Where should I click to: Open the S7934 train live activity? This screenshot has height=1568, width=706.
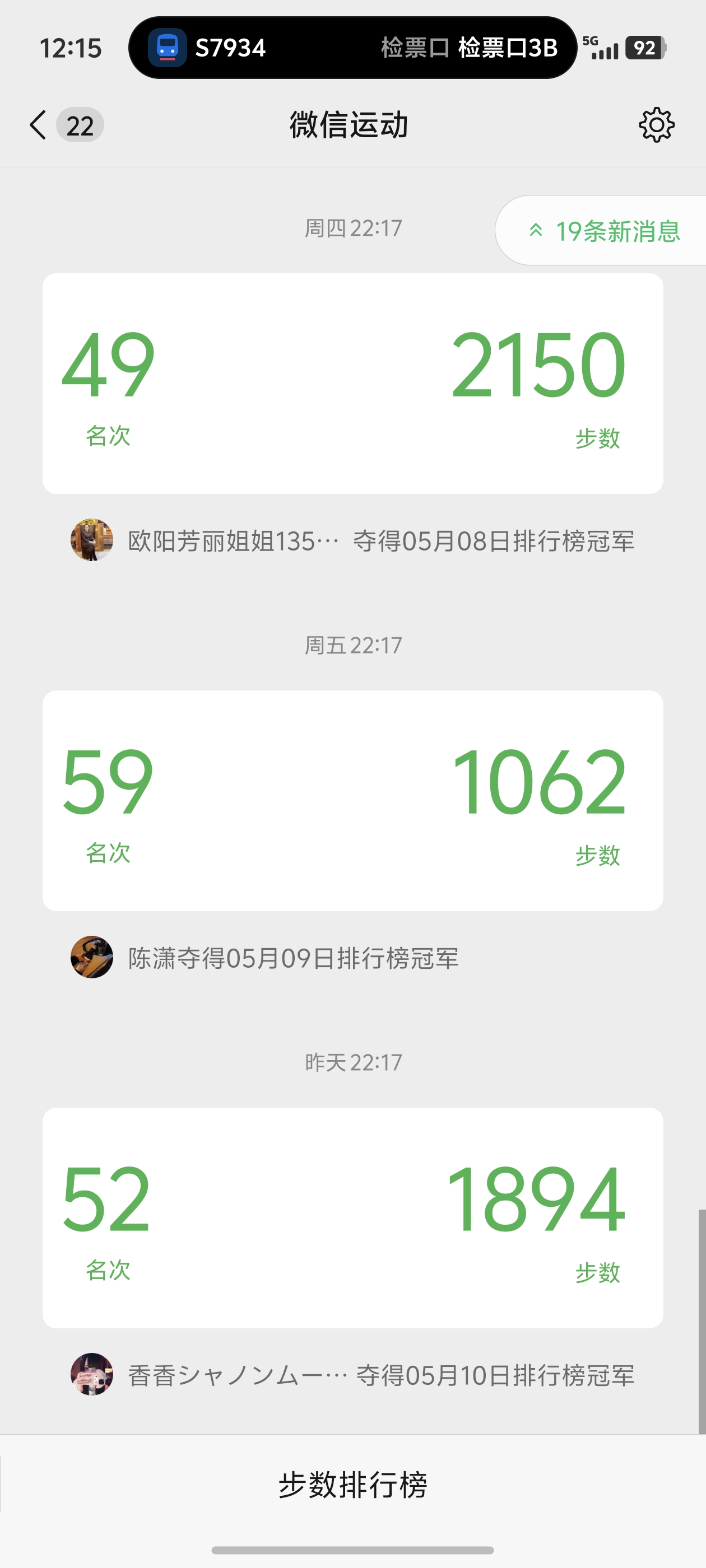(352, 48)
